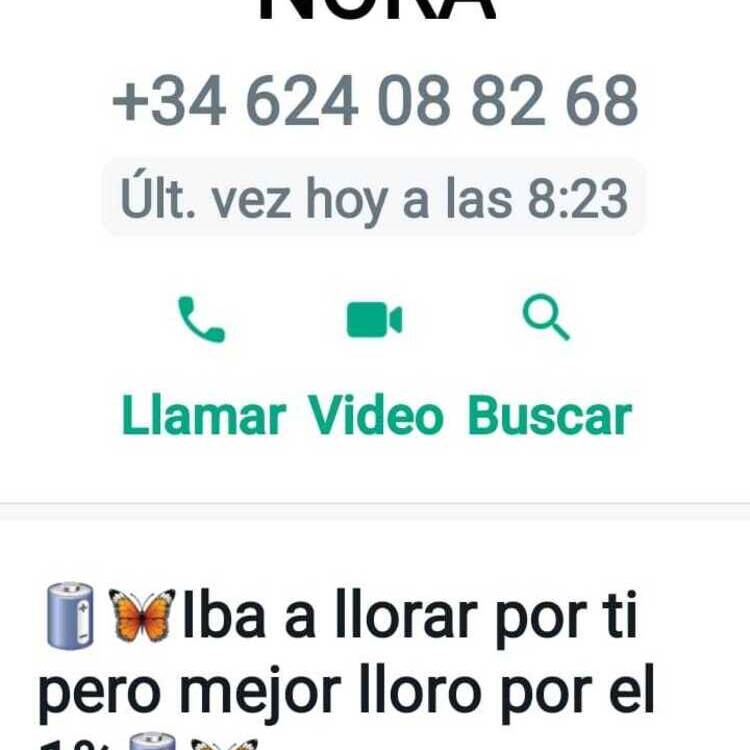Image resolution: width=750 pixels, height=750 pixels.
Task: Start a video call with this contact
Action: click(375, 367)
